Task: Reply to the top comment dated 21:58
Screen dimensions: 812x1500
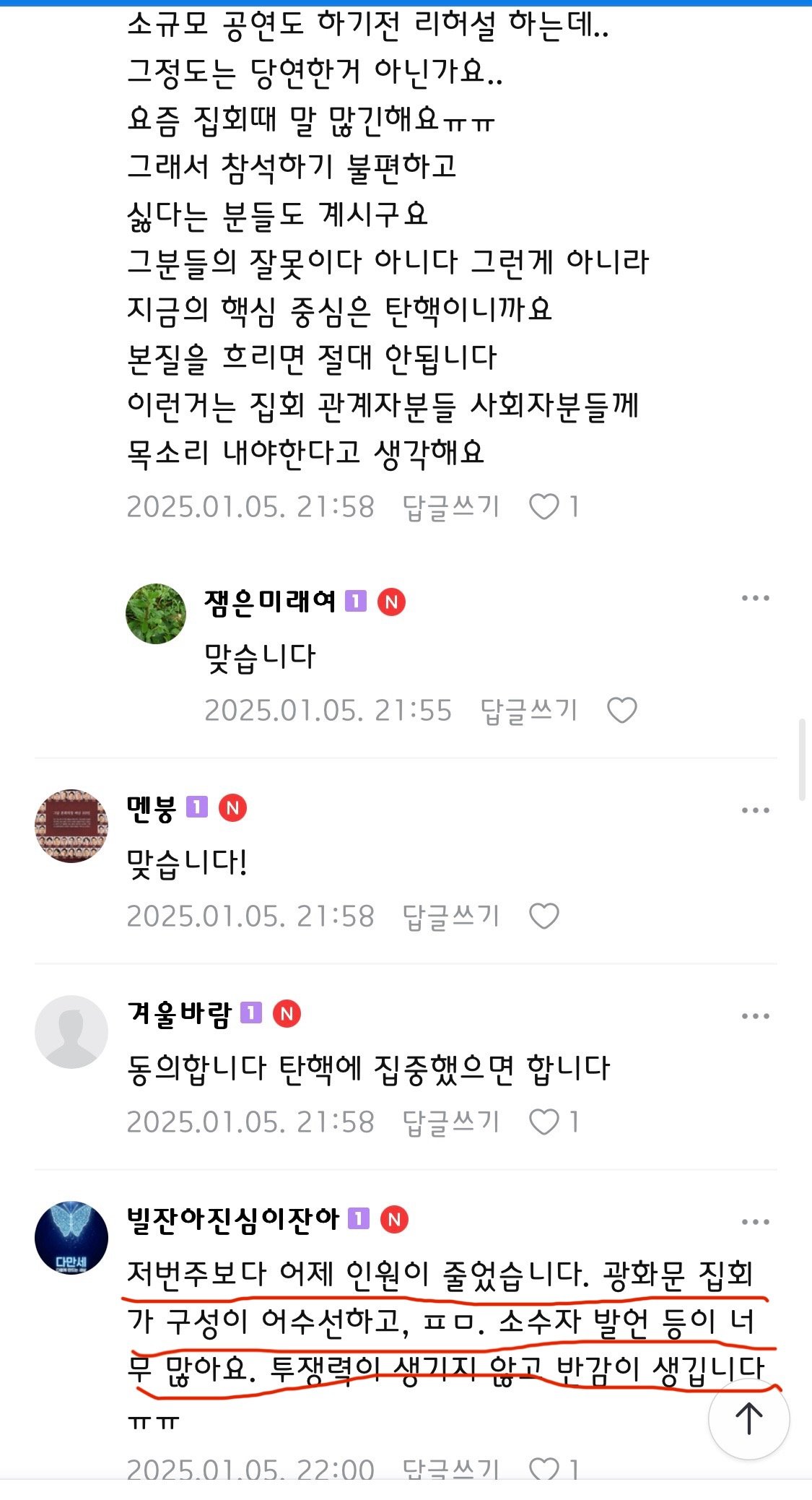Action: tap(451, 507)
